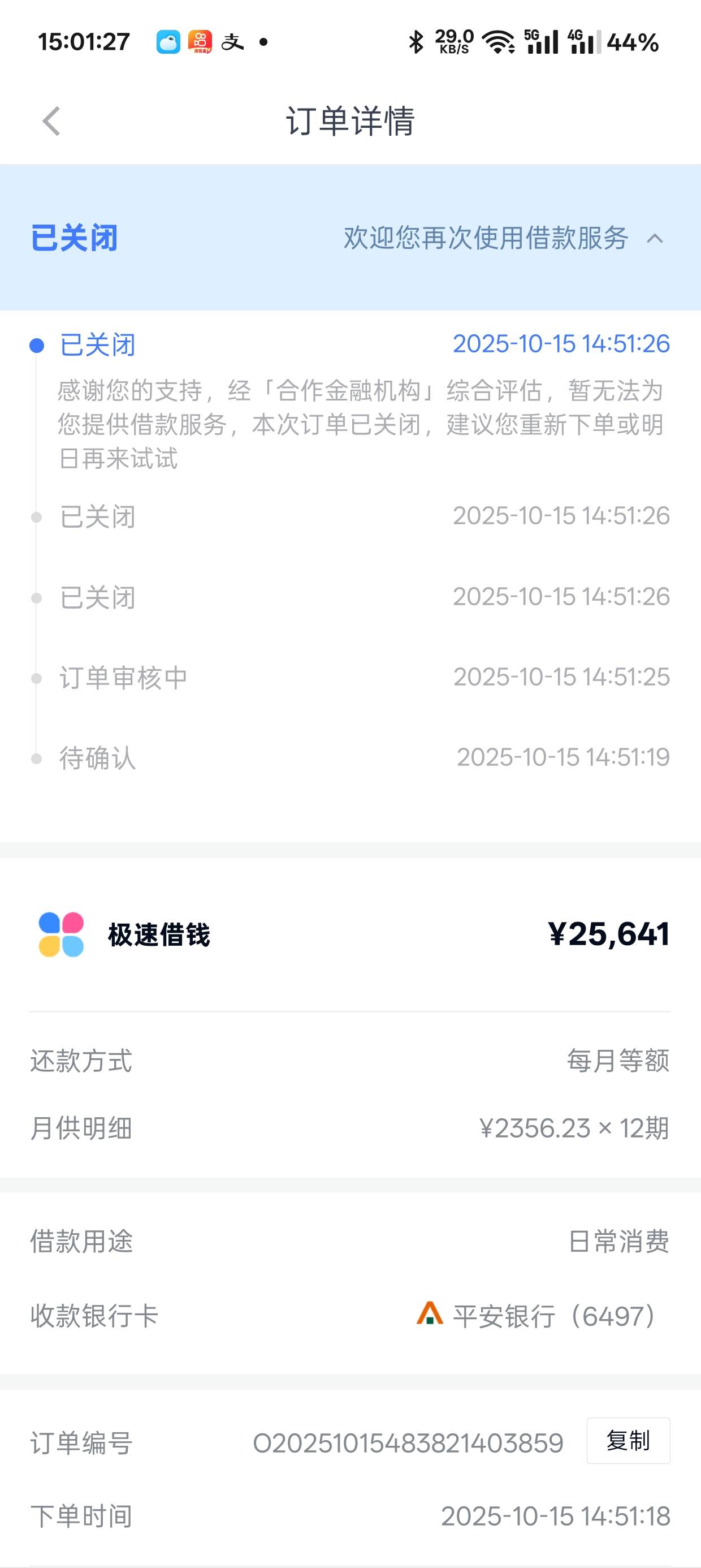
Task: Collapse the 已关闭 status timeline chevron
Action: pos(655,239)
